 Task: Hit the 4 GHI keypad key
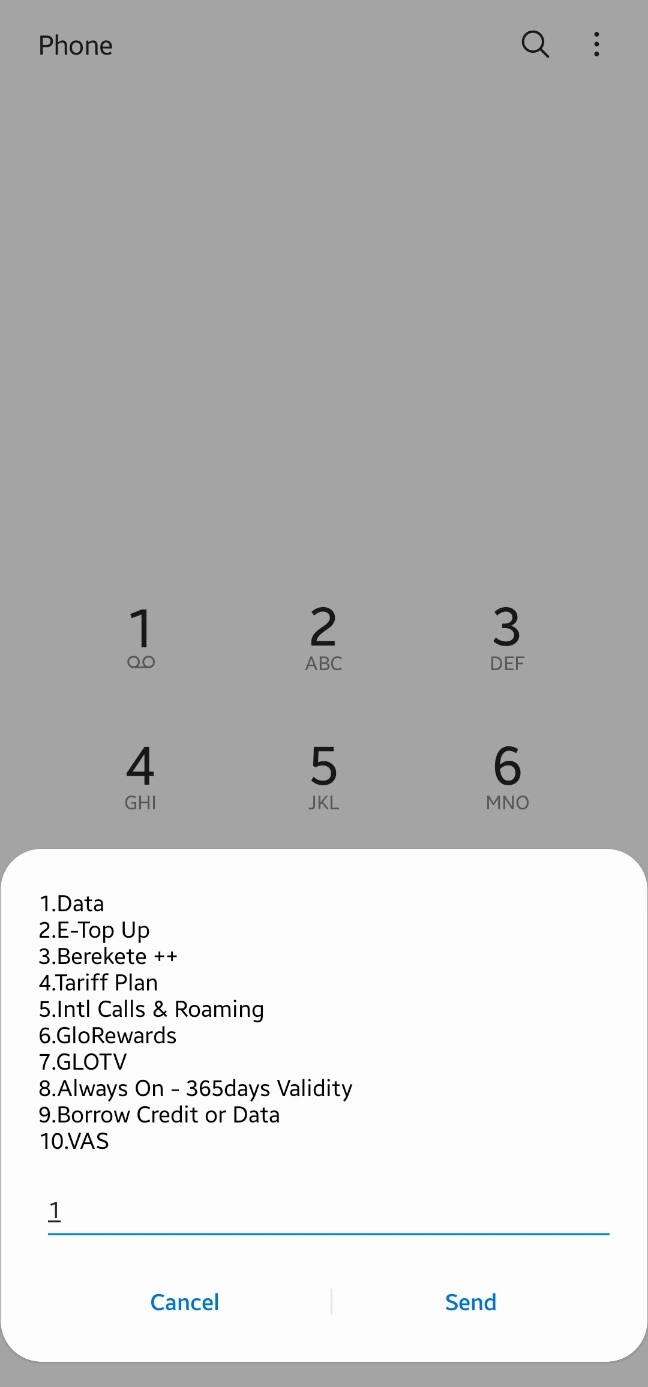pos(141,778)
